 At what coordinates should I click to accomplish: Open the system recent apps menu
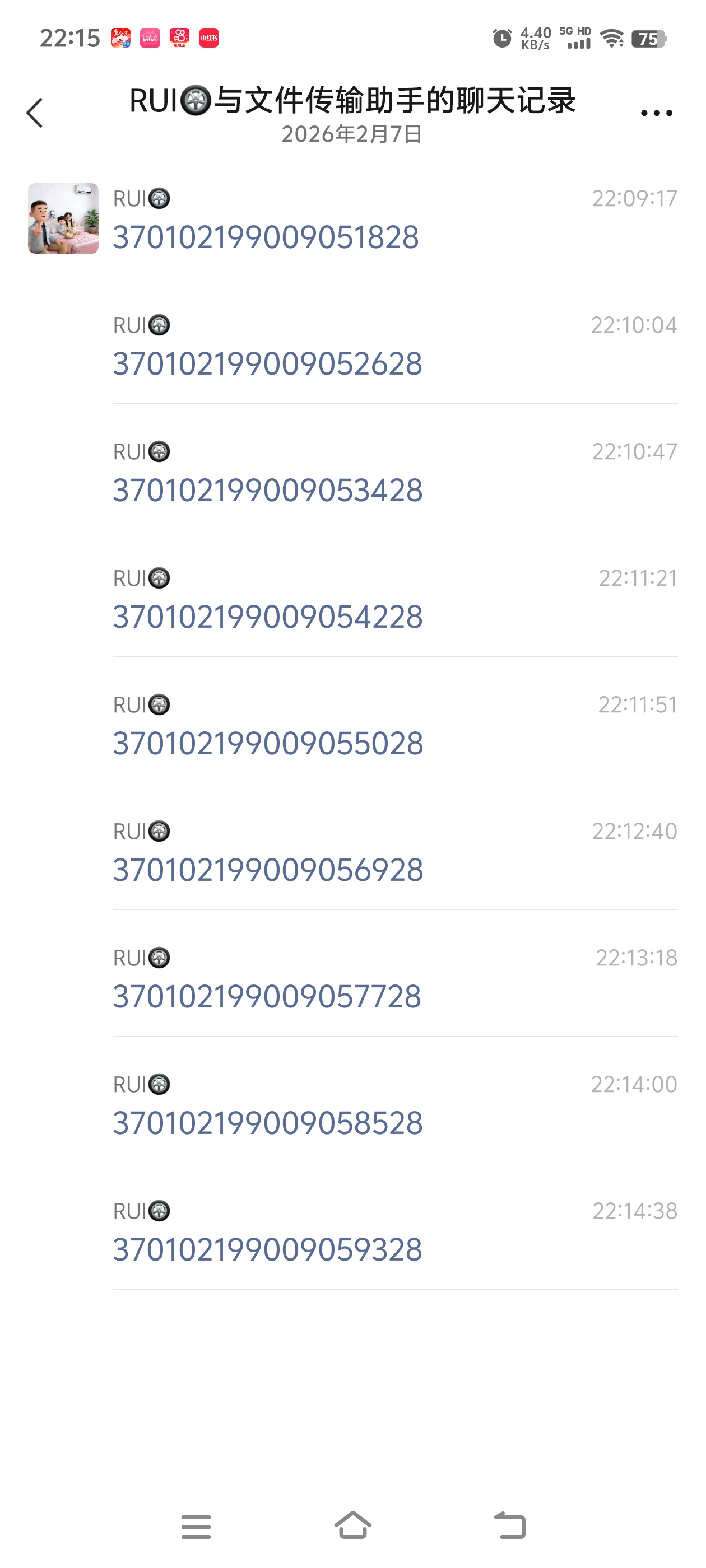click(196, 1527)
